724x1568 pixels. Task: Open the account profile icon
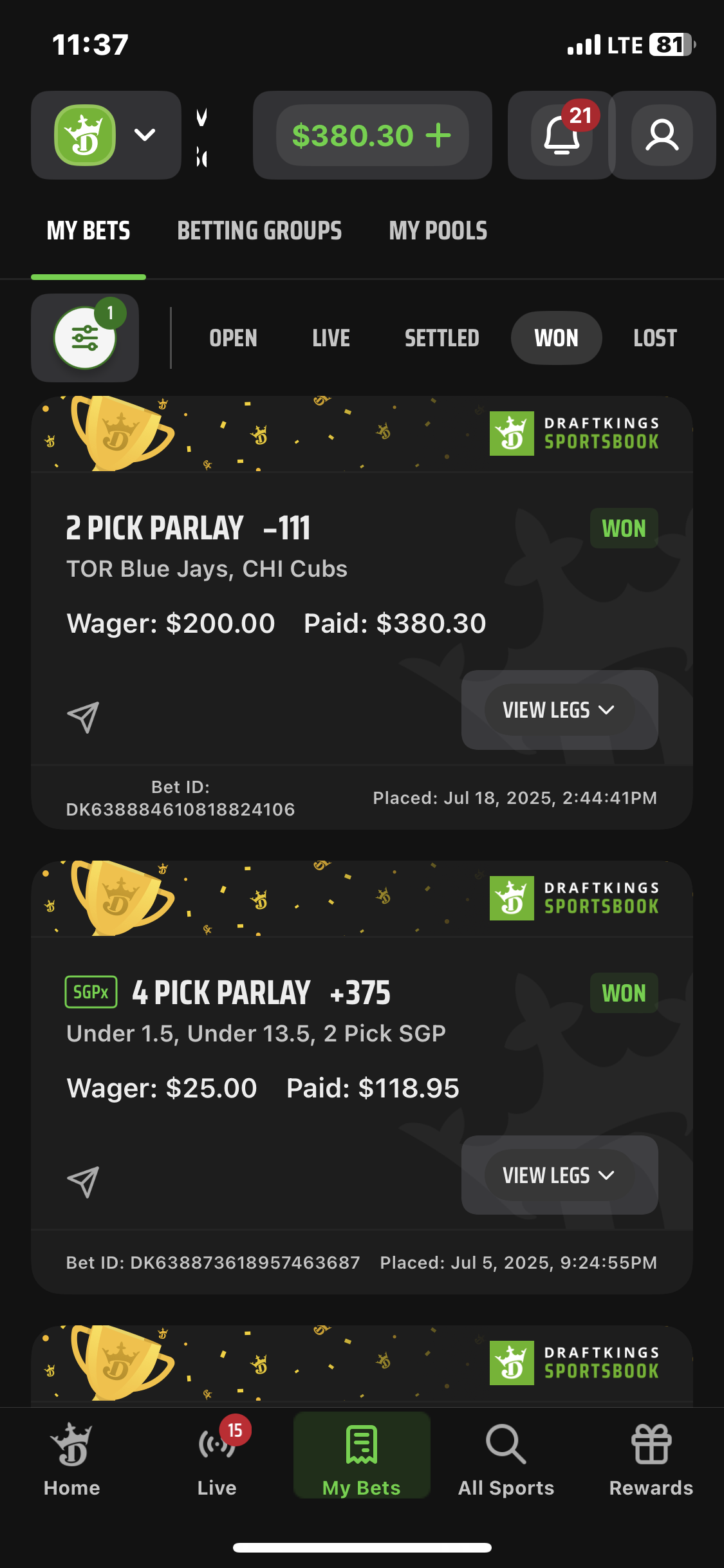pos(662,135)
